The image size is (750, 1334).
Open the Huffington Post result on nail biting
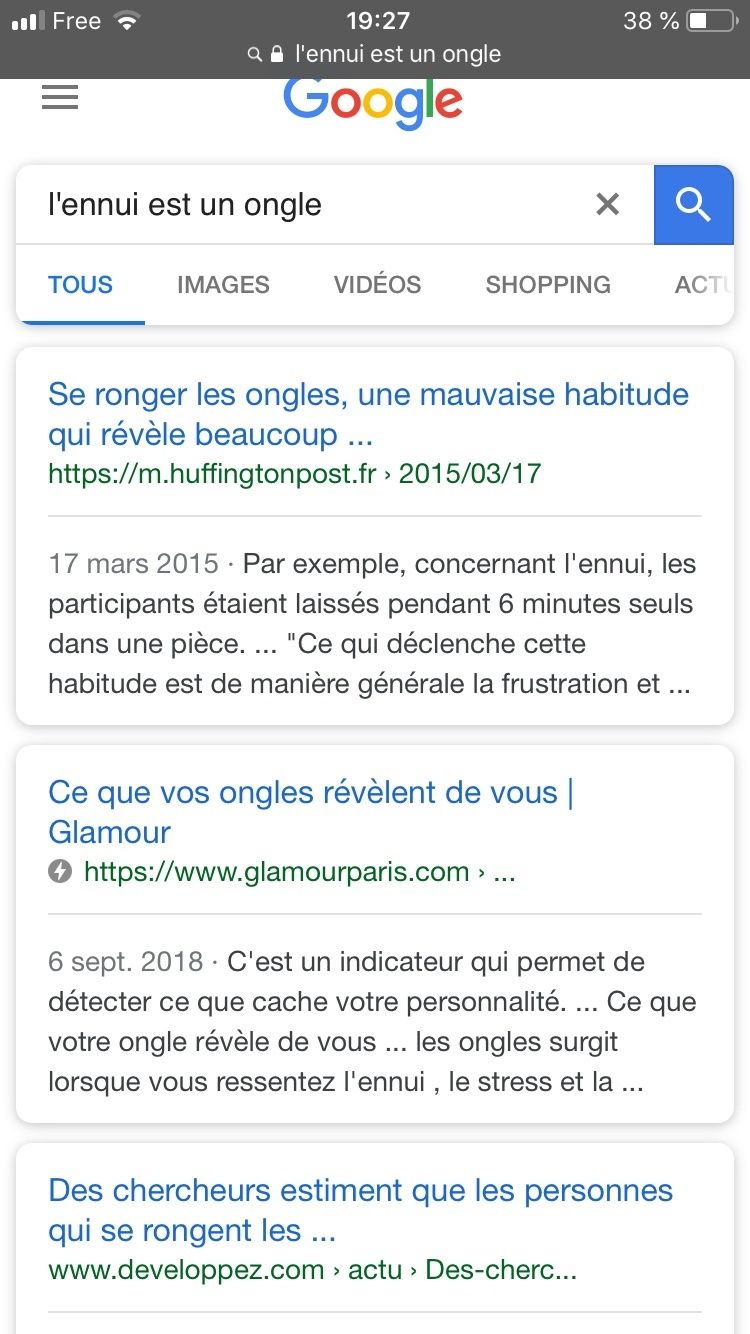[368, 414]
